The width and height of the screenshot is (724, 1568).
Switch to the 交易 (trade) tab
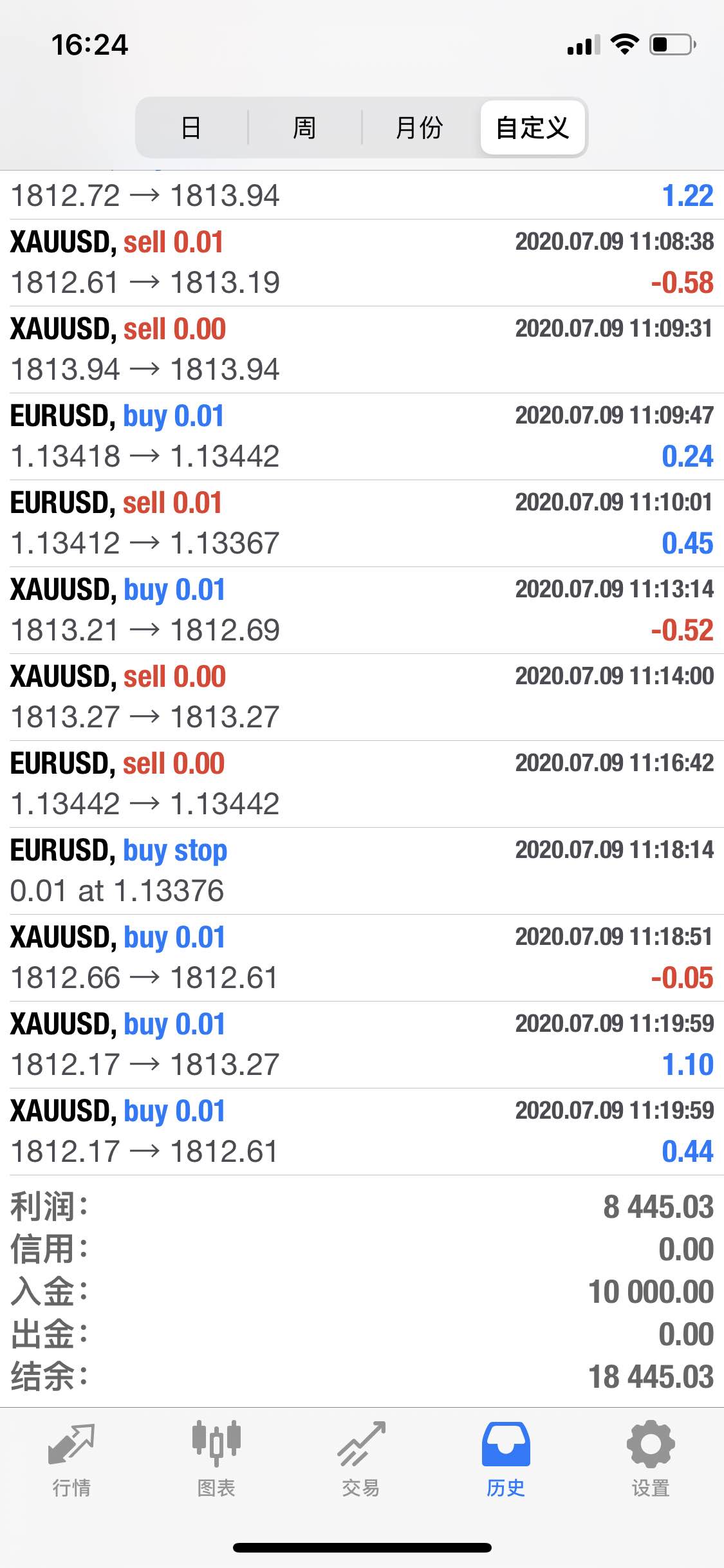tap(361, 1460)
